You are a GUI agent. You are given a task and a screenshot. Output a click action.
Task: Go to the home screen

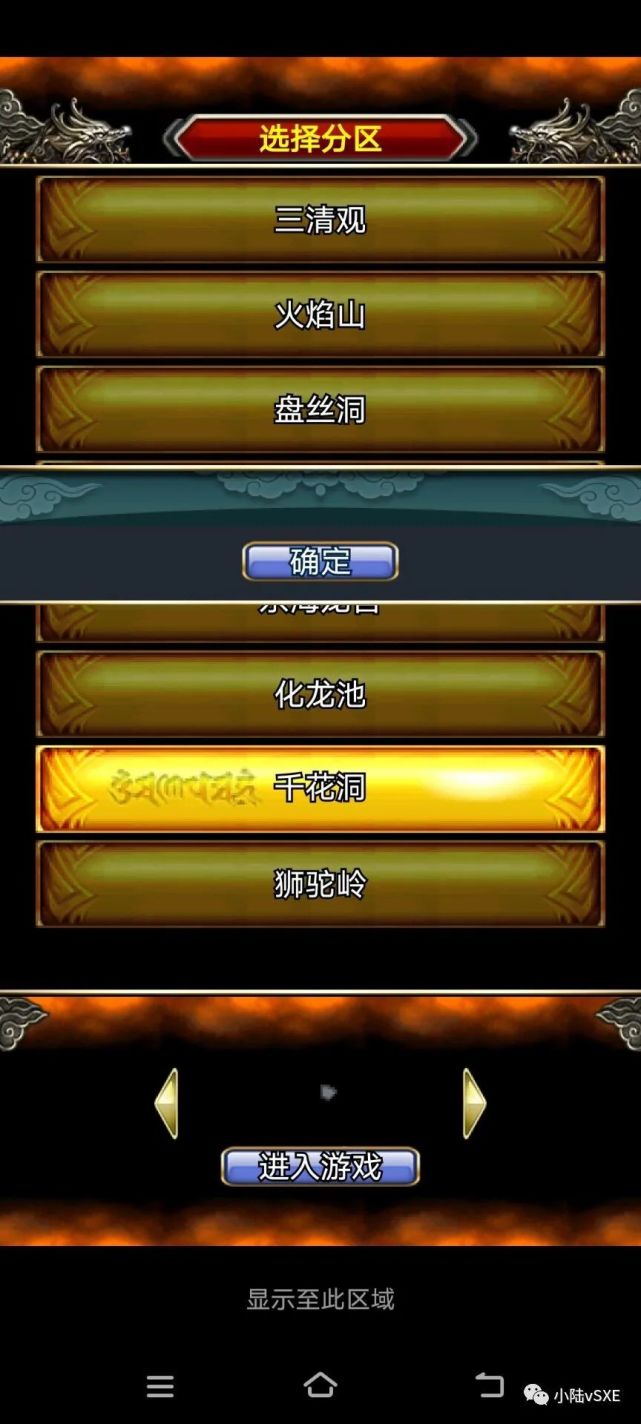point(320,1385)
